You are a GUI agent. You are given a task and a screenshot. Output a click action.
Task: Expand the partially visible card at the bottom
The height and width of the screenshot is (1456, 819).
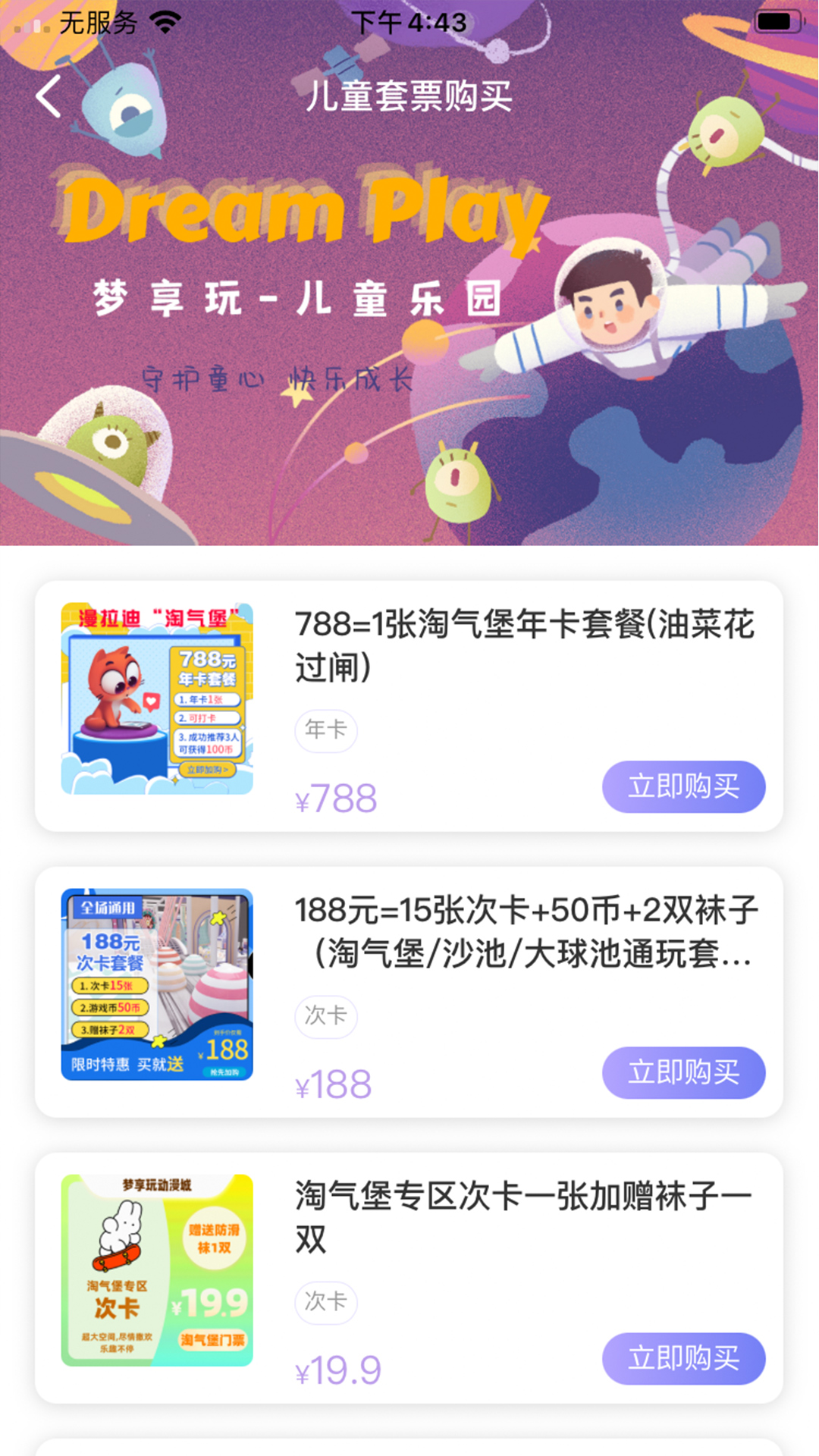409,1445
